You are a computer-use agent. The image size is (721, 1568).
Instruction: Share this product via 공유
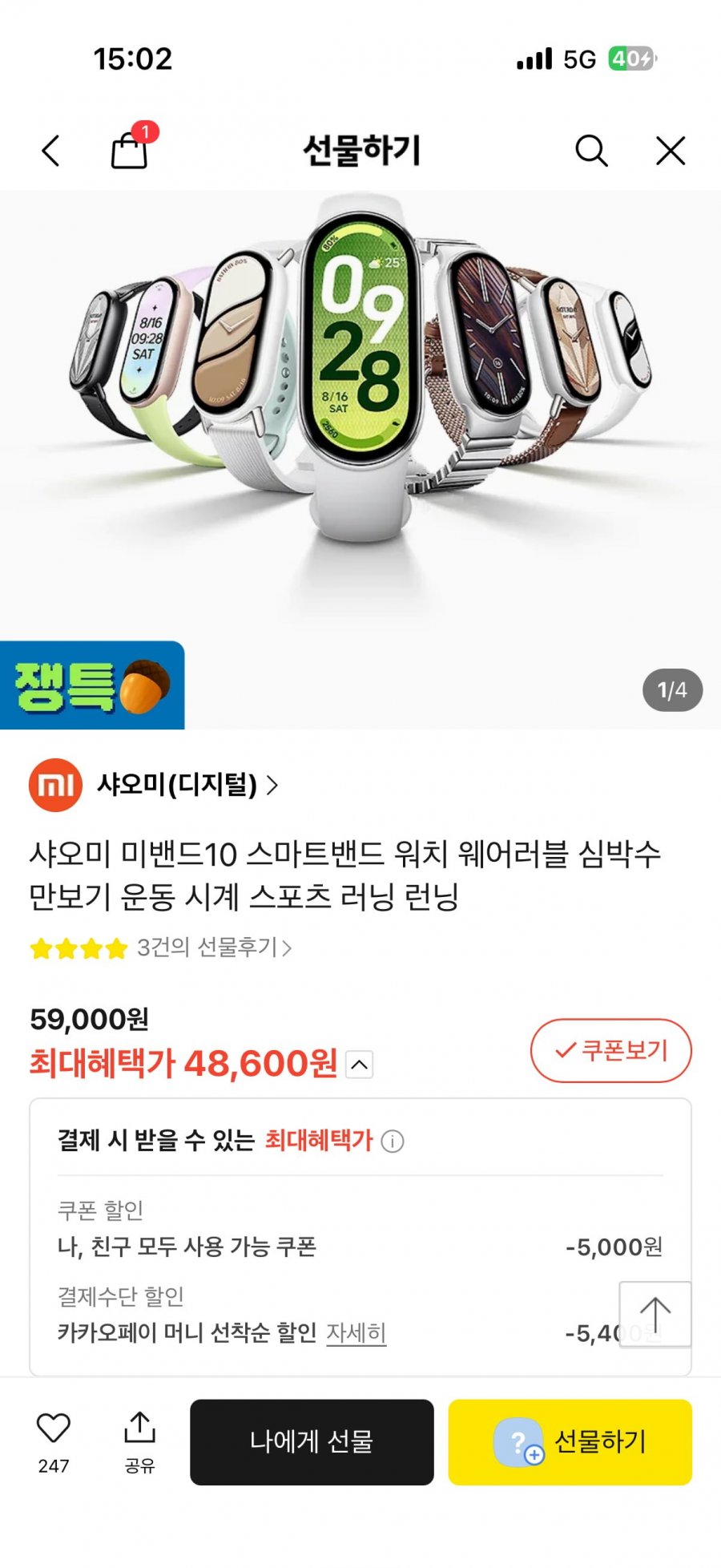point(139,1442)
